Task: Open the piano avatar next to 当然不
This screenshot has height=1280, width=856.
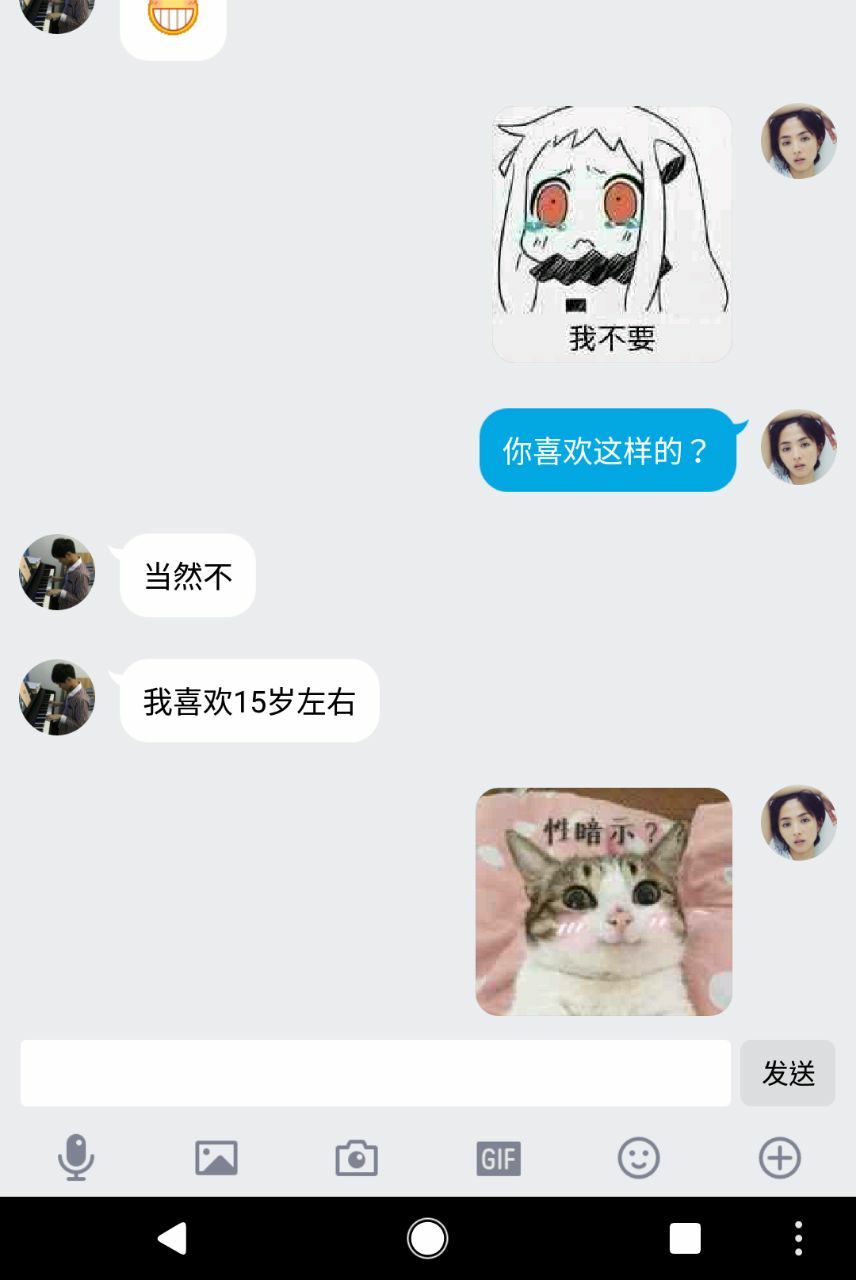Action: click(57, 572)
